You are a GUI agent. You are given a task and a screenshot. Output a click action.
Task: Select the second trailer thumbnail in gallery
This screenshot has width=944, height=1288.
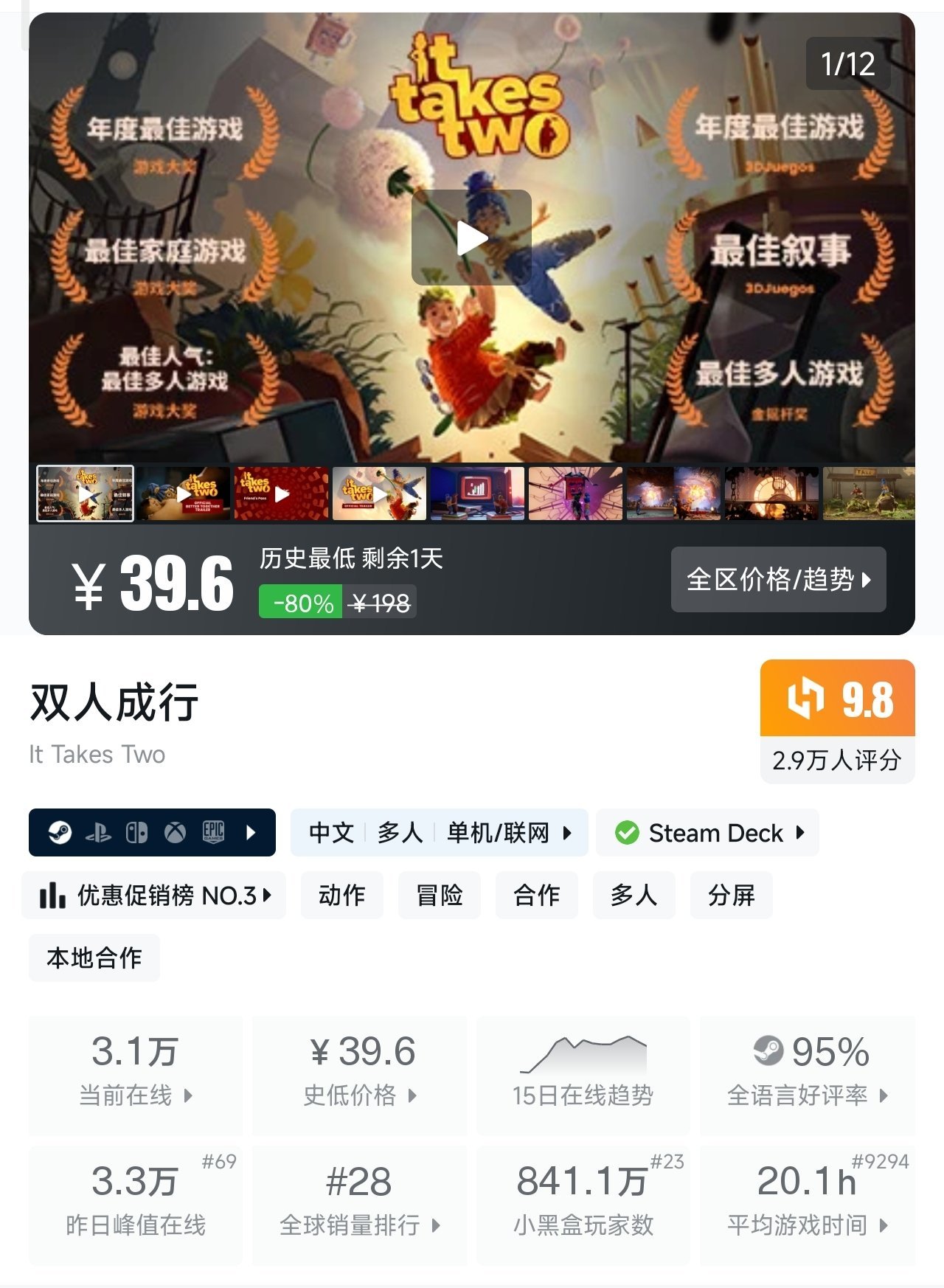tap(183, 494)
